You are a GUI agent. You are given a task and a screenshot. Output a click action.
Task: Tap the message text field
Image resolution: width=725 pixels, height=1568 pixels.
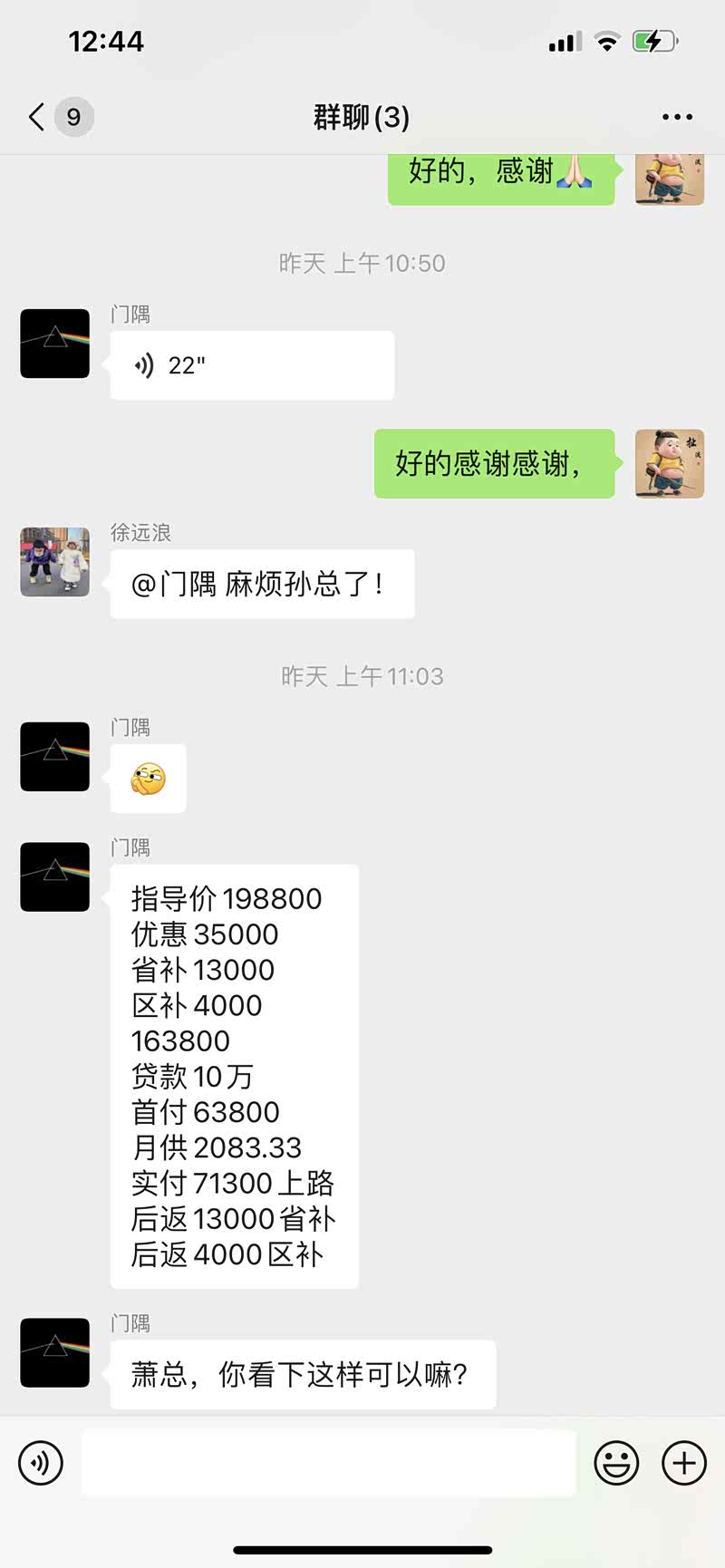(328, 1463)
